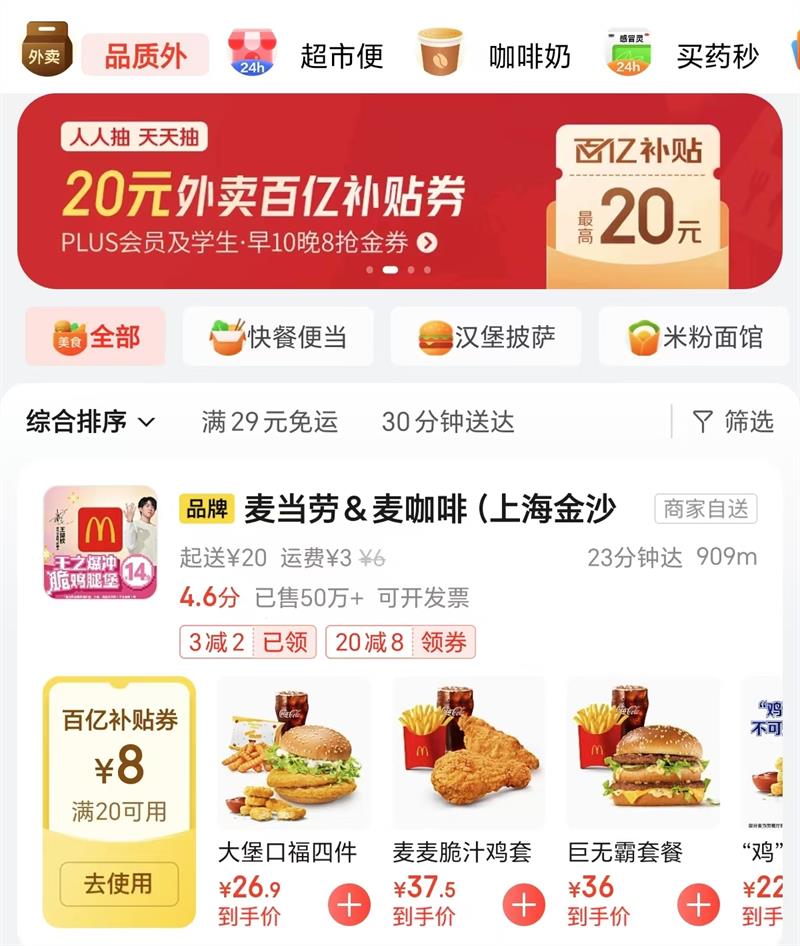Open the 20元外卖百亿补贴券 banner
Viewport: 800px width, 946px height.
pyautogui.click(x=400, y=191)
